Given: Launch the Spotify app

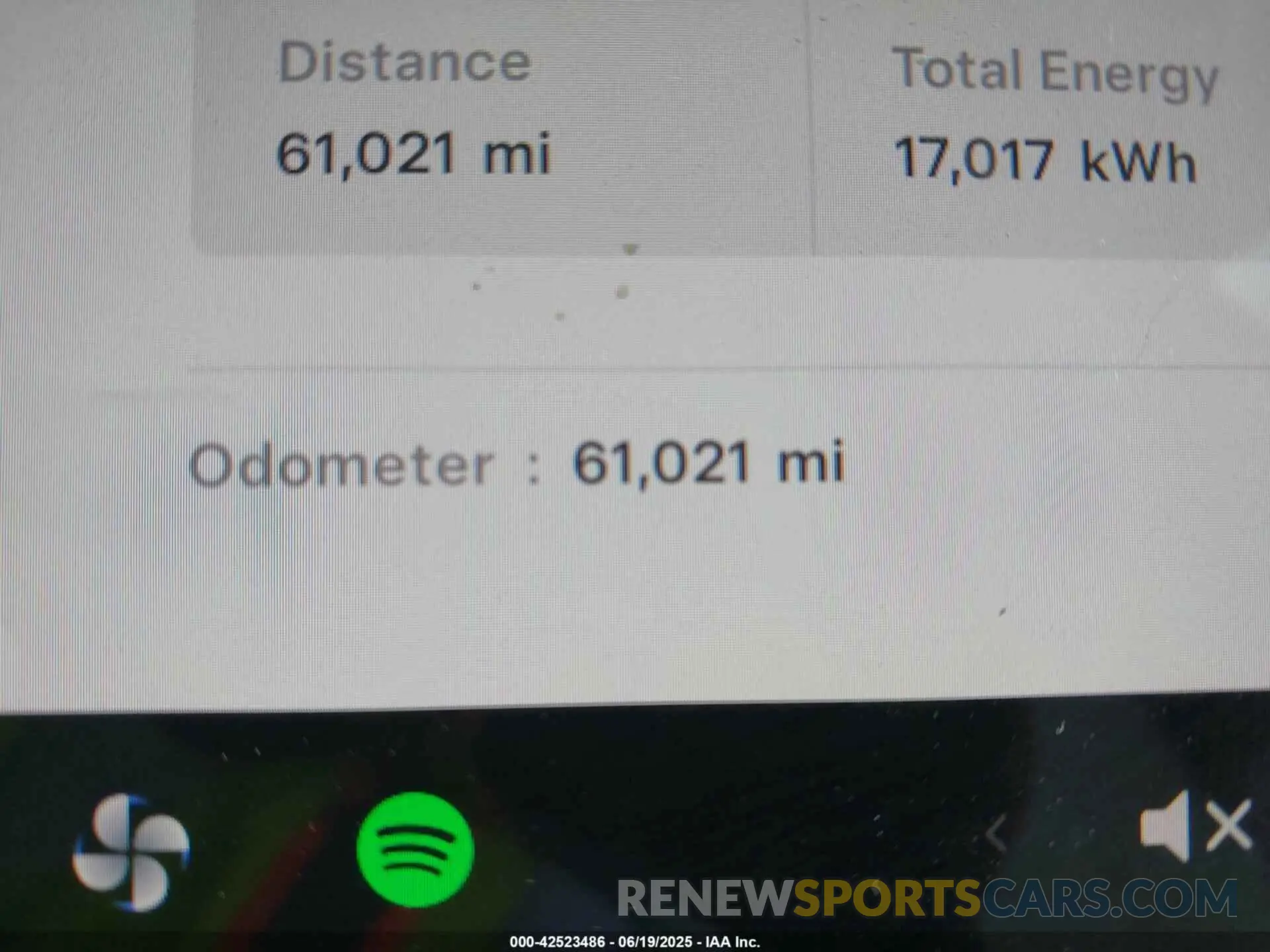Looking at the screenshot, I should pos(415,850).
